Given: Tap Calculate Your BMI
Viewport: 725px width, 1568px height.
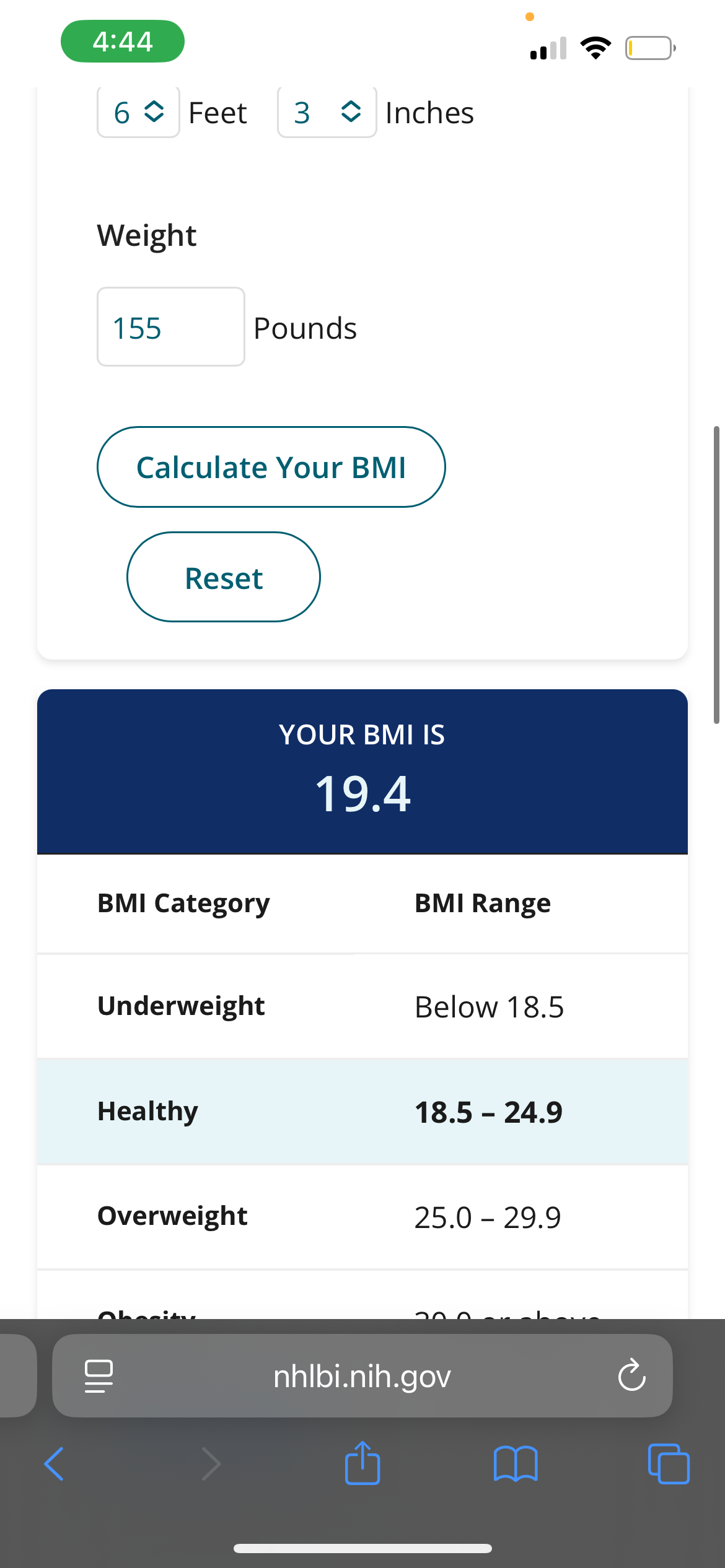Looking at the screenshot, I should pos(271,467).
